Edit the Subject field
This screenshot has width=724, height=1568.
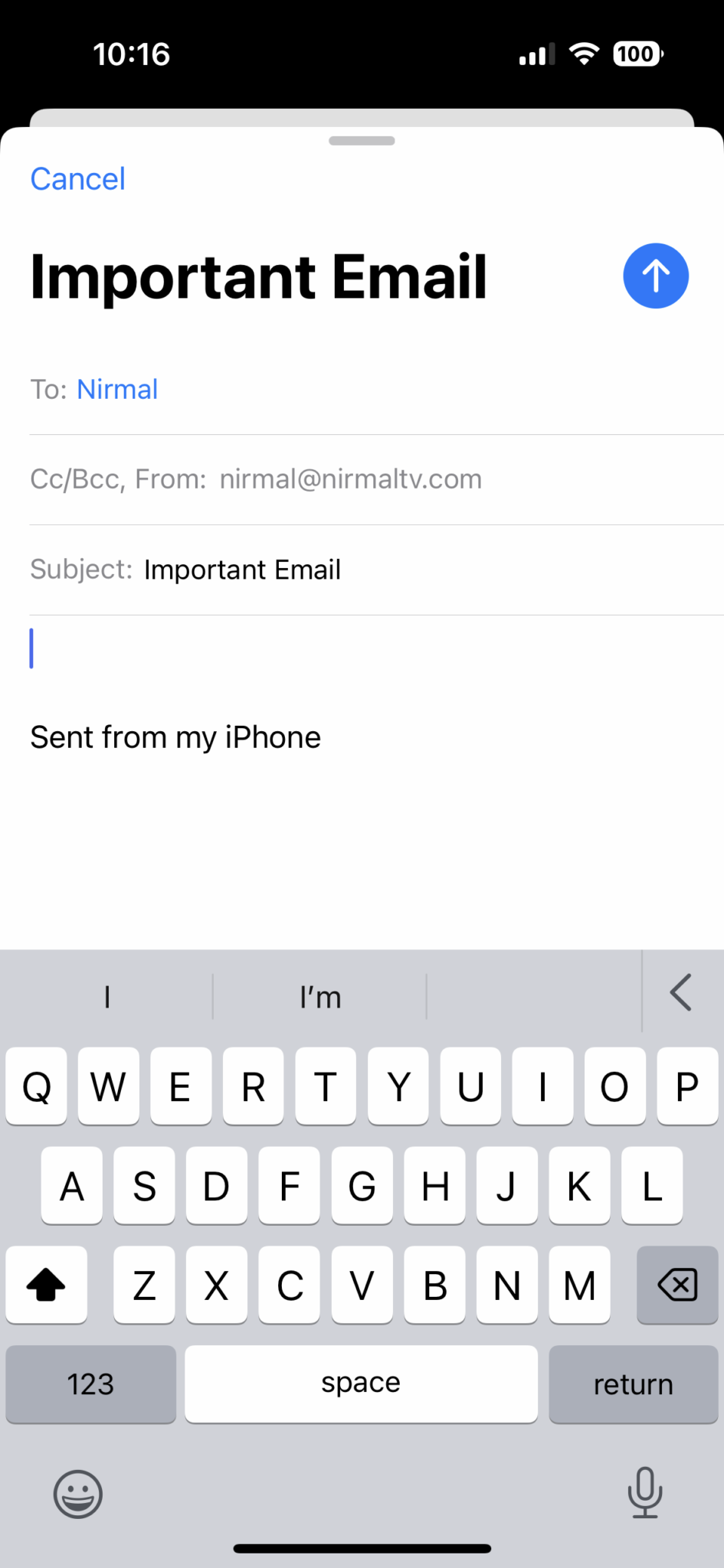coord(376,570)
